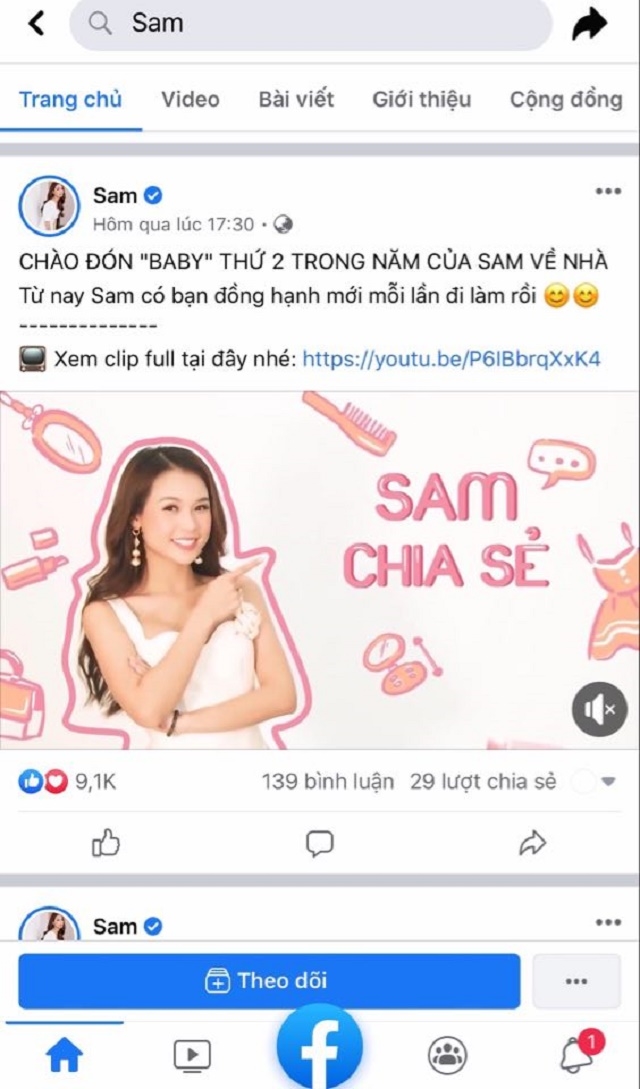Screen dimensions: 640x1089
Task: Select the Trang chủ tab
Action: 70,99
